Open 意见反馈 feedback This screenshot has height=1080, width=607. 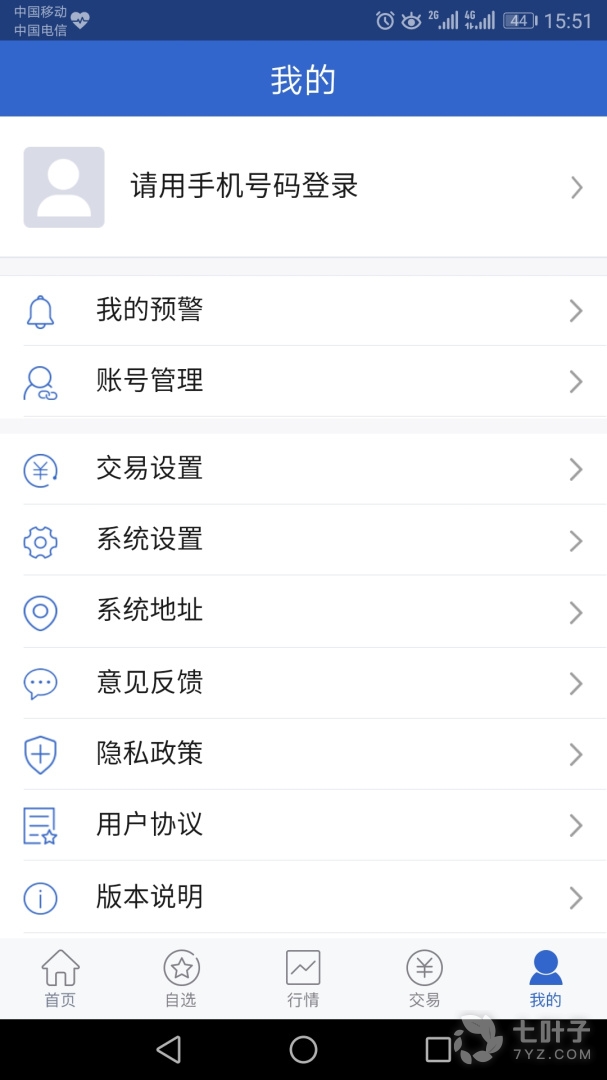[x=303, y=683]
